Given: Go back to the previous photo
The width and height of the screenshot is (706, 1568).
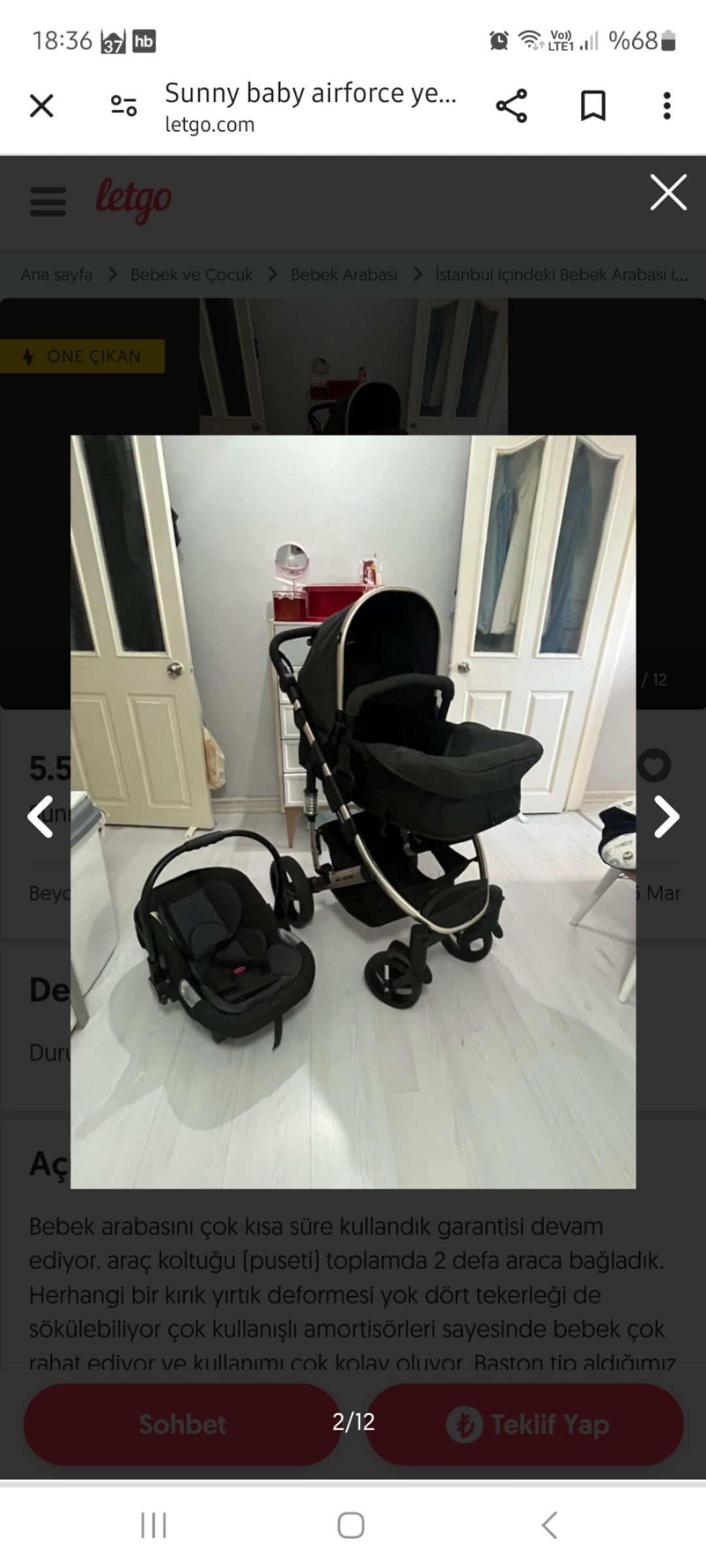Looking at the screenshot, I should [41, 817].
